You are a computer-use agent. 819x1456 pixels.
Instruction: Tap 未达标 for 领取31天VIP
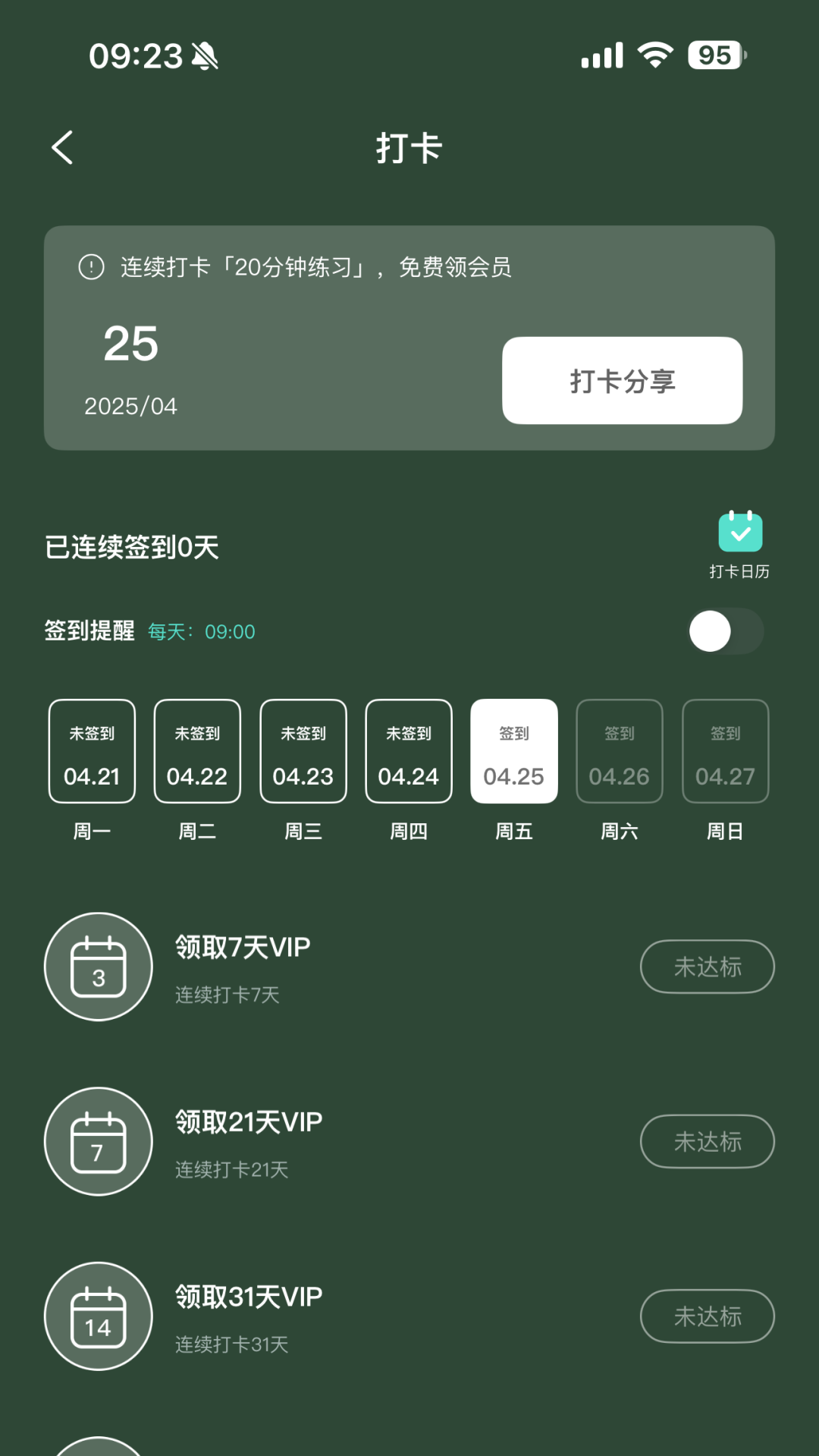(707, 1316)
